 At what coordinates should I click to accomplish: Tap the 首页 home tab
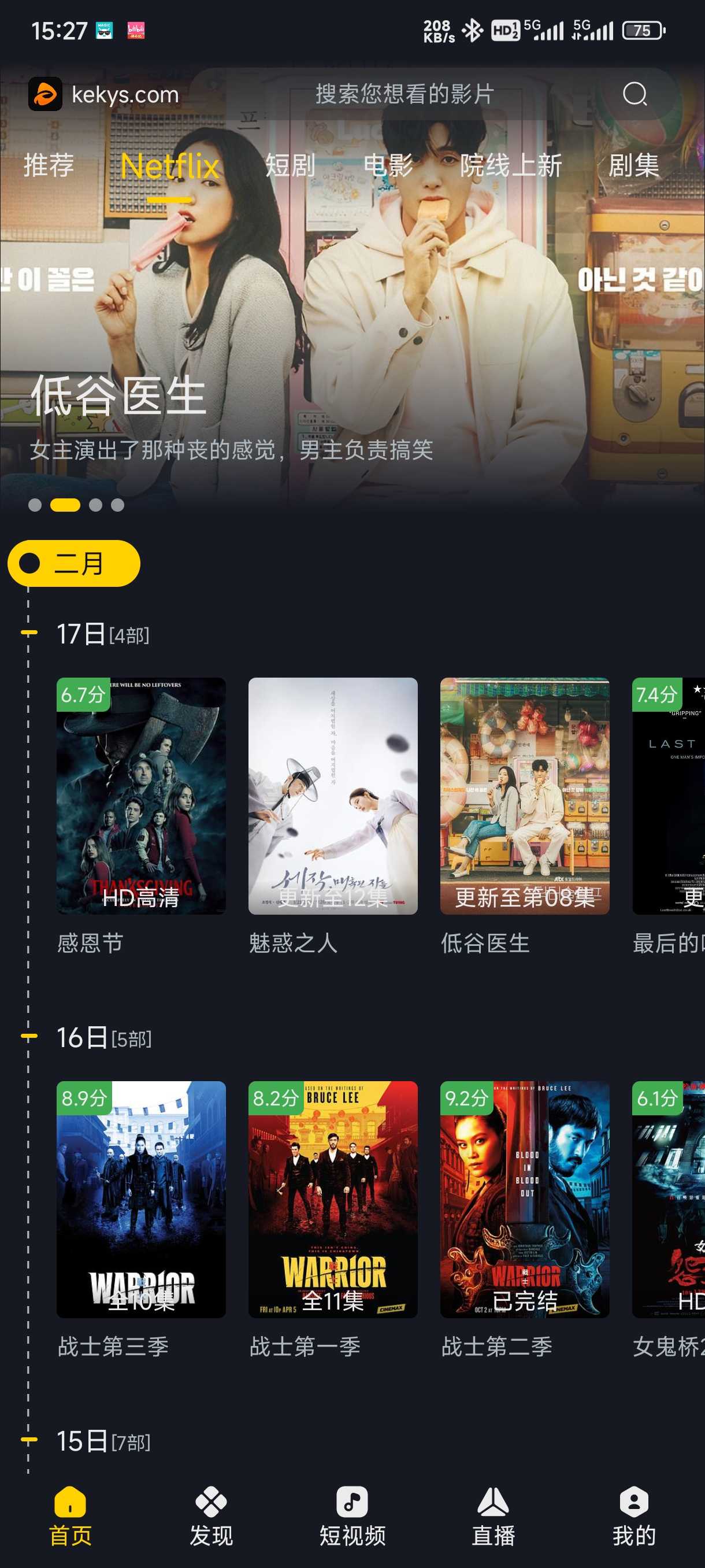tap(70, 1515)
